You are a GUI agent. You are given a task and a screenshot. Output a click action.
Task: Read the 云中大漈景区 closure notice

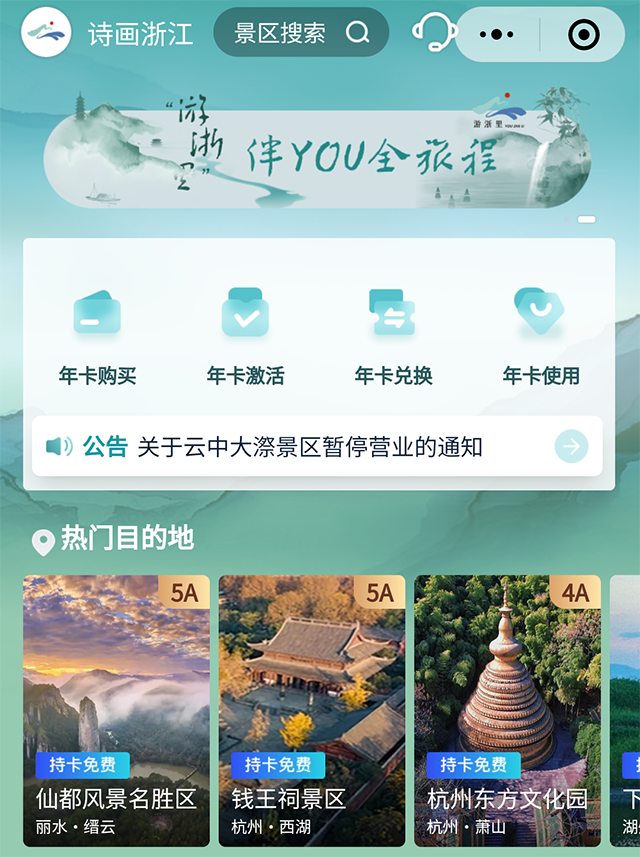[310, 447]
